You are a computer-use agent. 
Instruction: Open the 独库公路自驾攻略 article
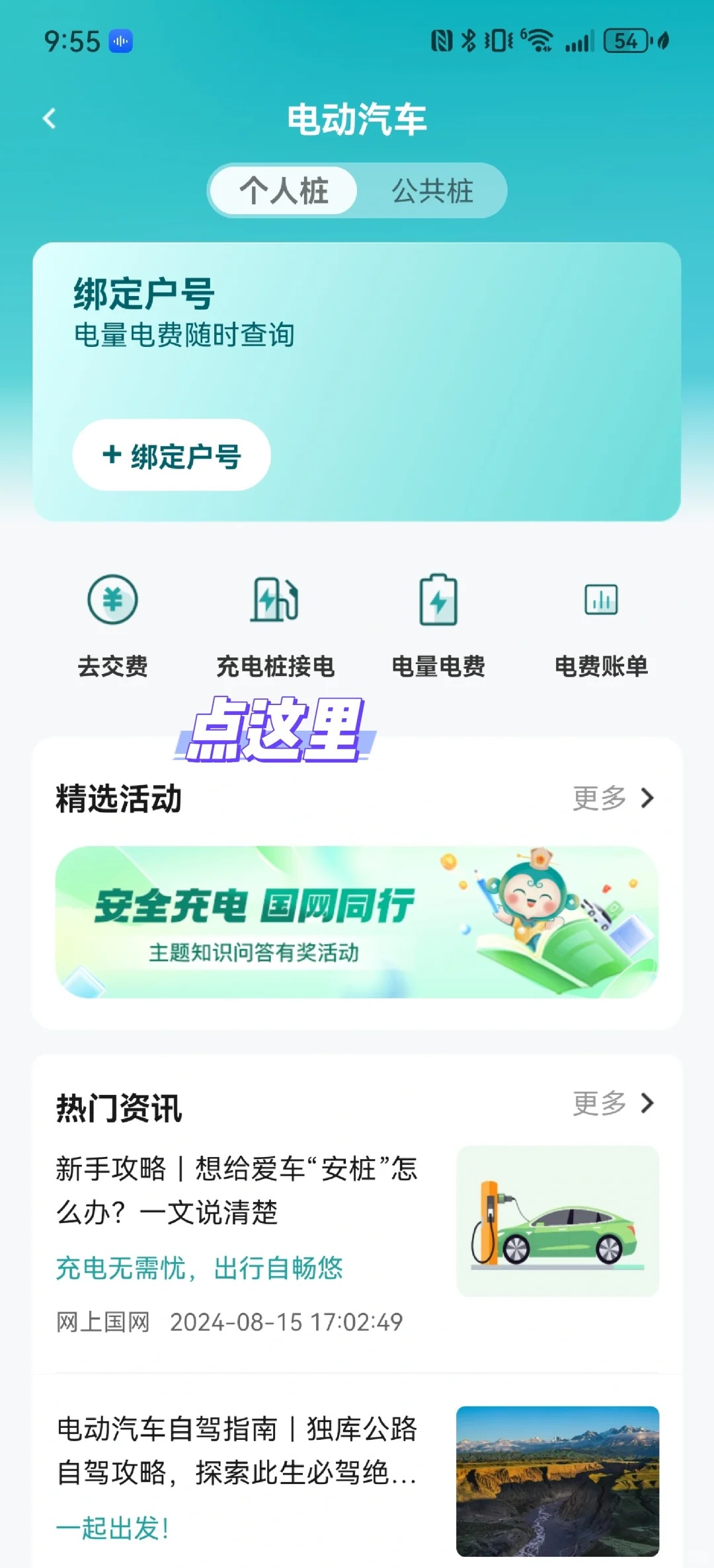(x=237, y=1450)
